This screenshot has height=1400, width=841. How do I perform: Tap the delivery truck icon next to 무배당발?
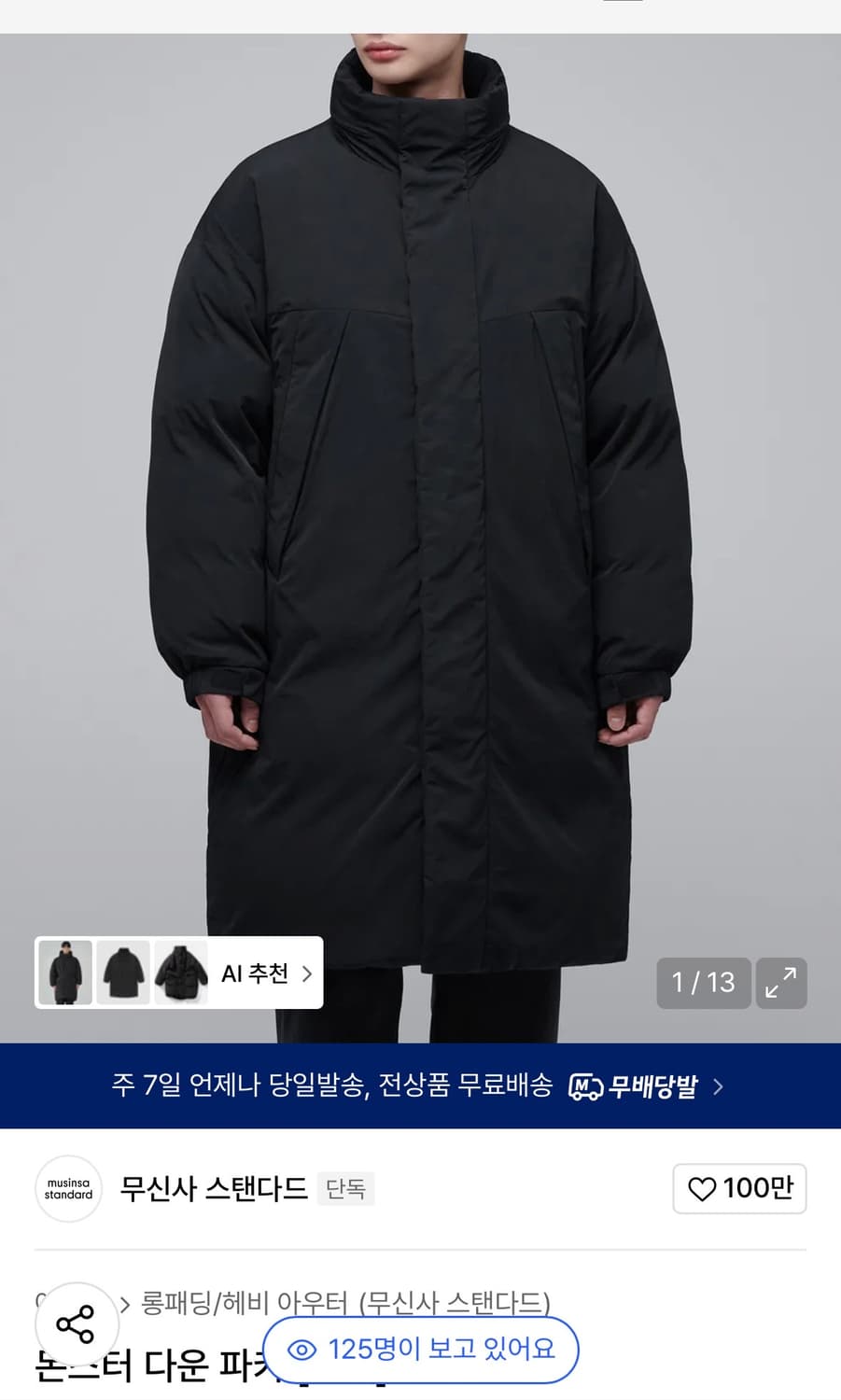tap(583, 1086)
